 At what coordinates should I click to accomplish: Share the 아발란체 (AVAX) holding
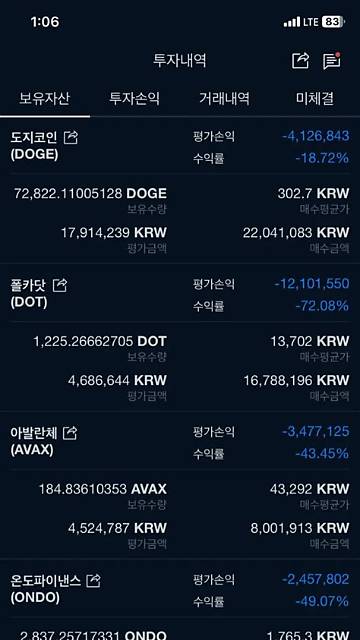coord(71,433)
